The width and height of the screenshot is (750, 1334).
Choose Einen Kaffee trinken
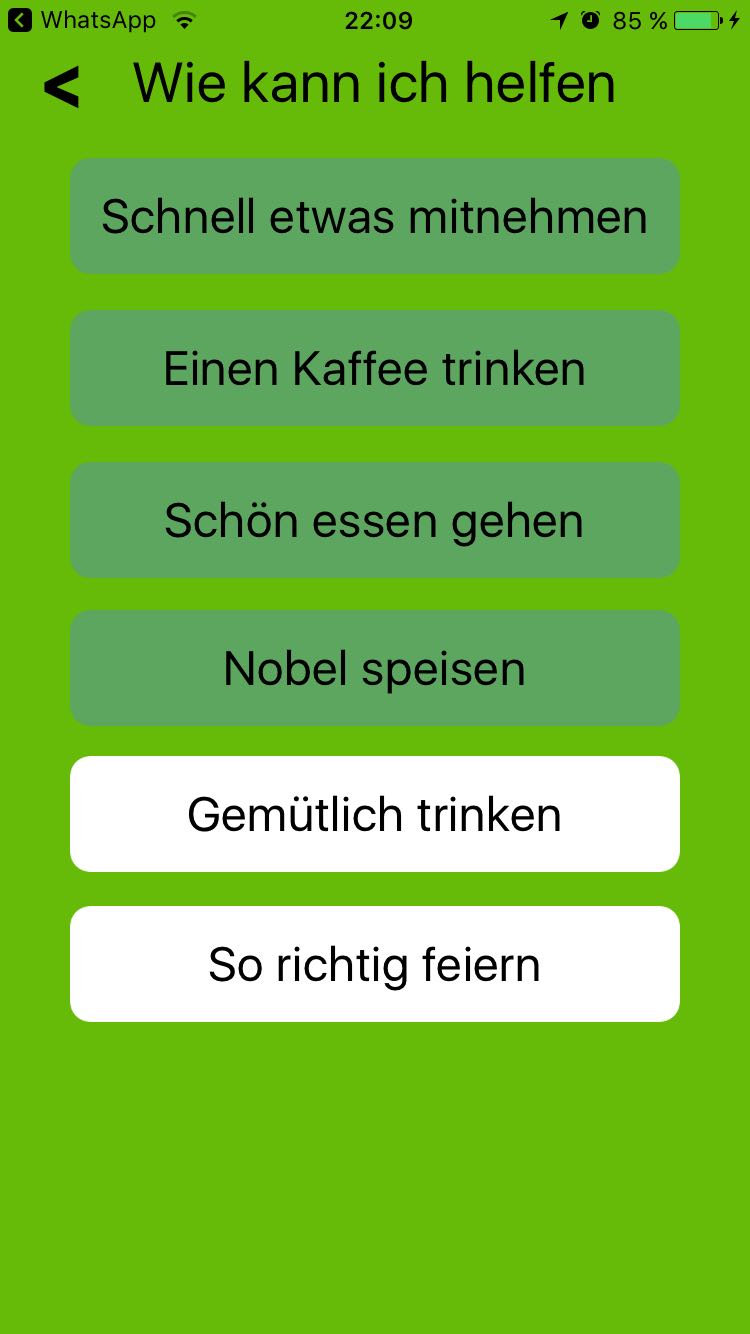(375, 368)
